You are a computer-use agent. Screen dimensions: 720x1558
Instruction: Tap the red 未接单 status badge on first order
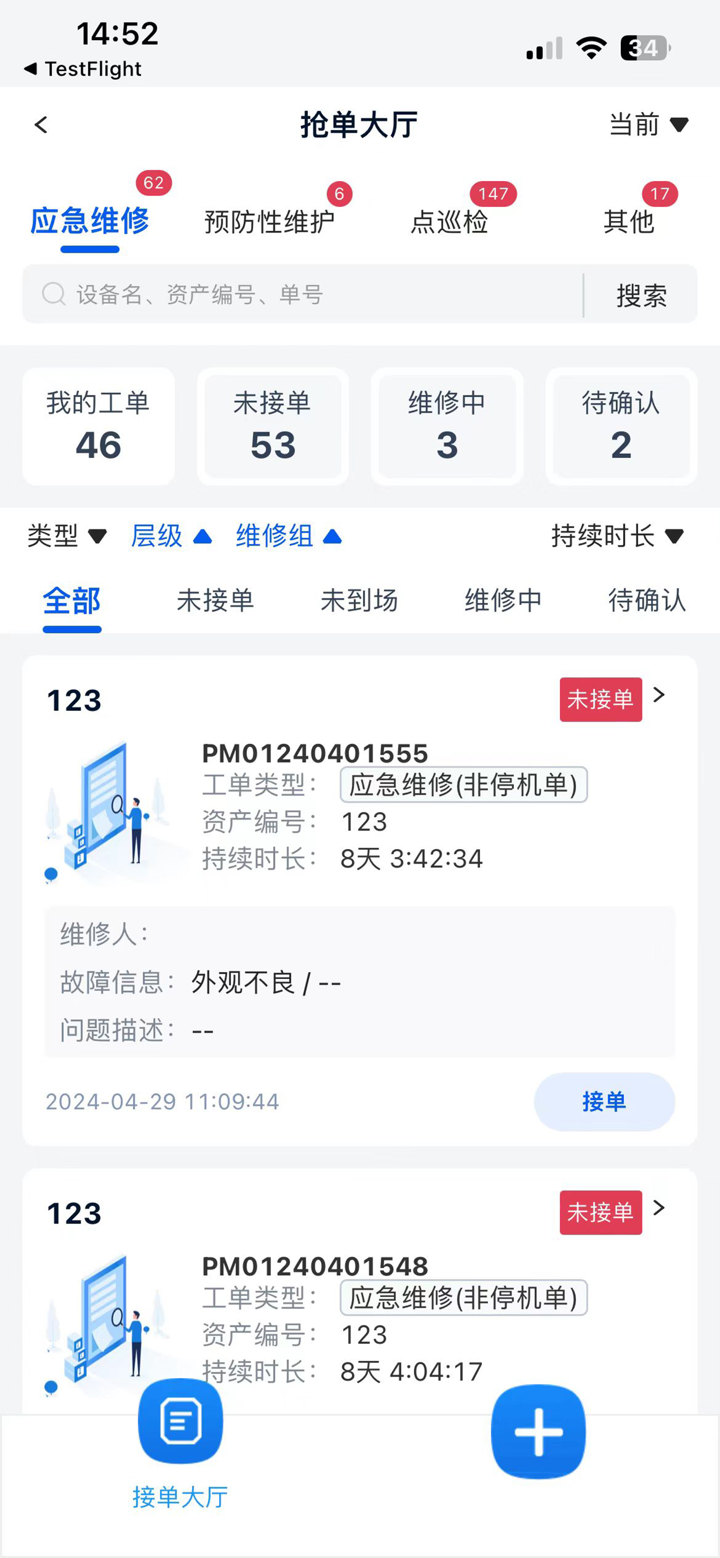(600, 700)
